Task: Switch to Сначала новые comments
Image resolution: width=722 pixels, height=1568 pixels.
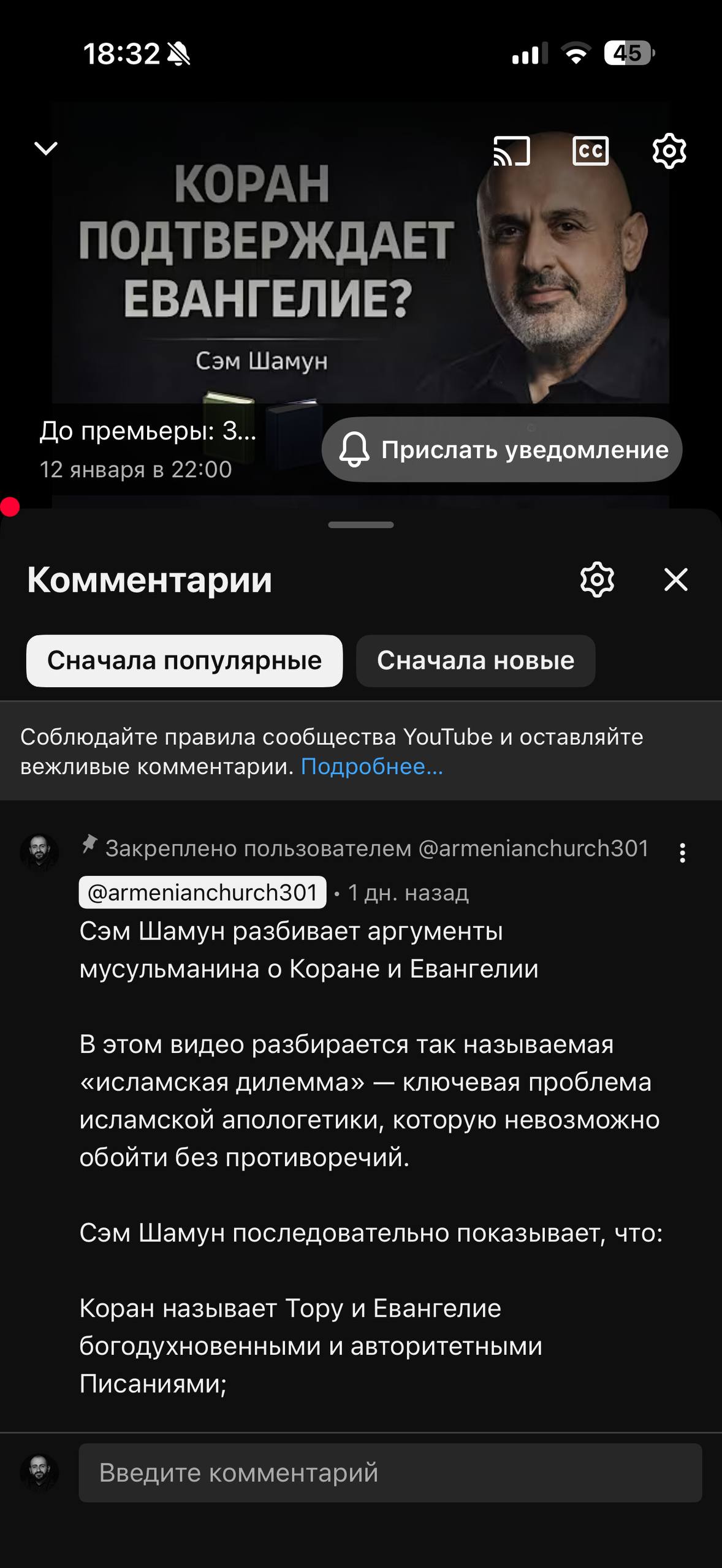Action: click(475, 661)
